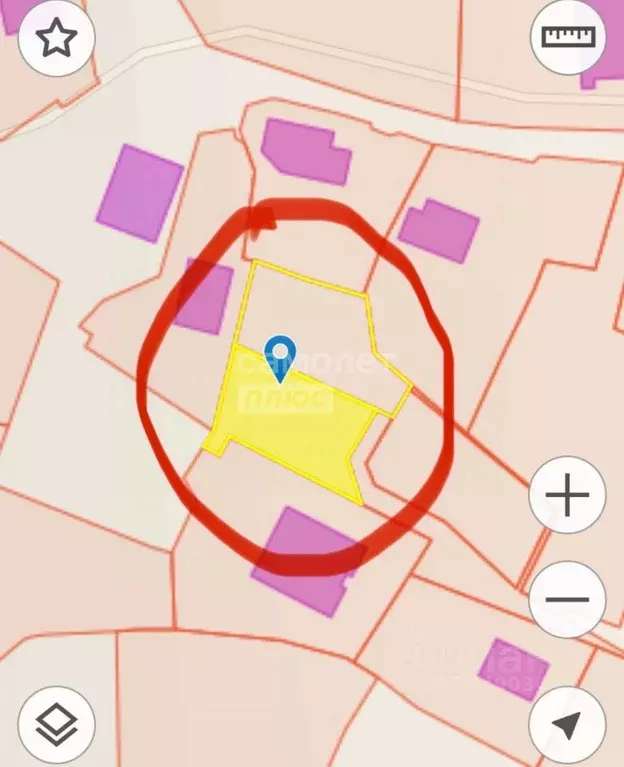Center the map on my location
The height and width of the screenshot is (767, 624).
click(567, 724)
